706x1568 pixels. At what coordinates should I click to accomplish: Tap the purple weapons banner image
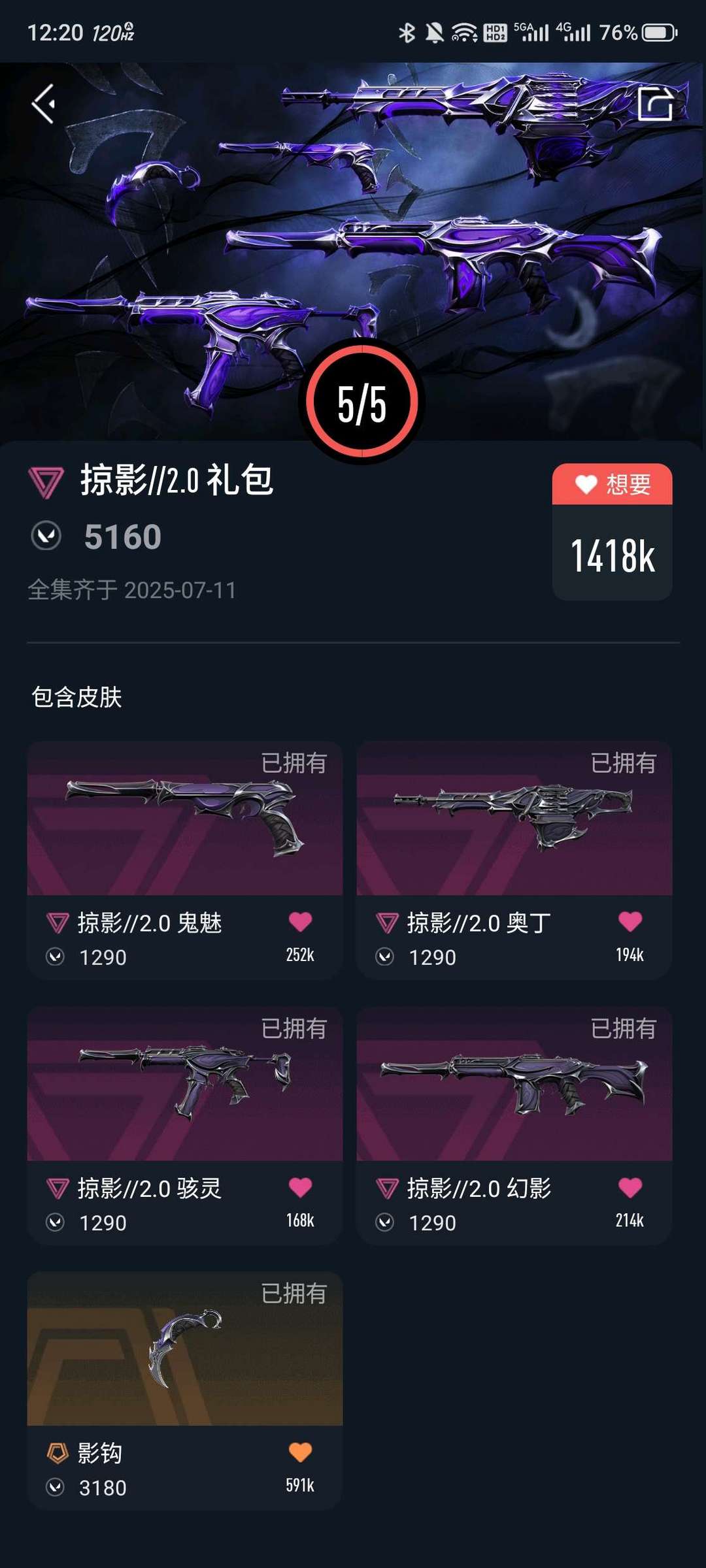(x=353, y=248)
